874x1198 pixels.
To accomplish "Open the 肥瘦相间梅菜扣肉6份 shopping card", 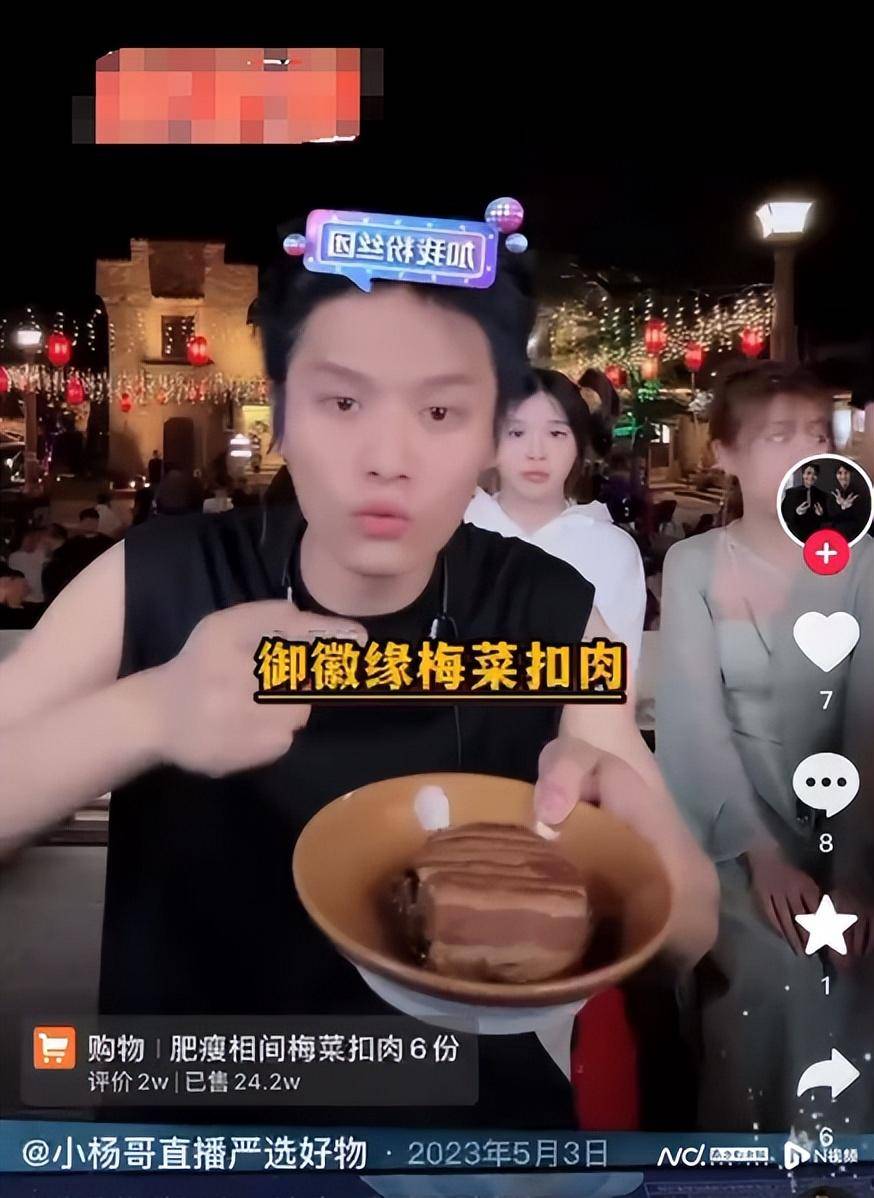I will point(249,1061).
